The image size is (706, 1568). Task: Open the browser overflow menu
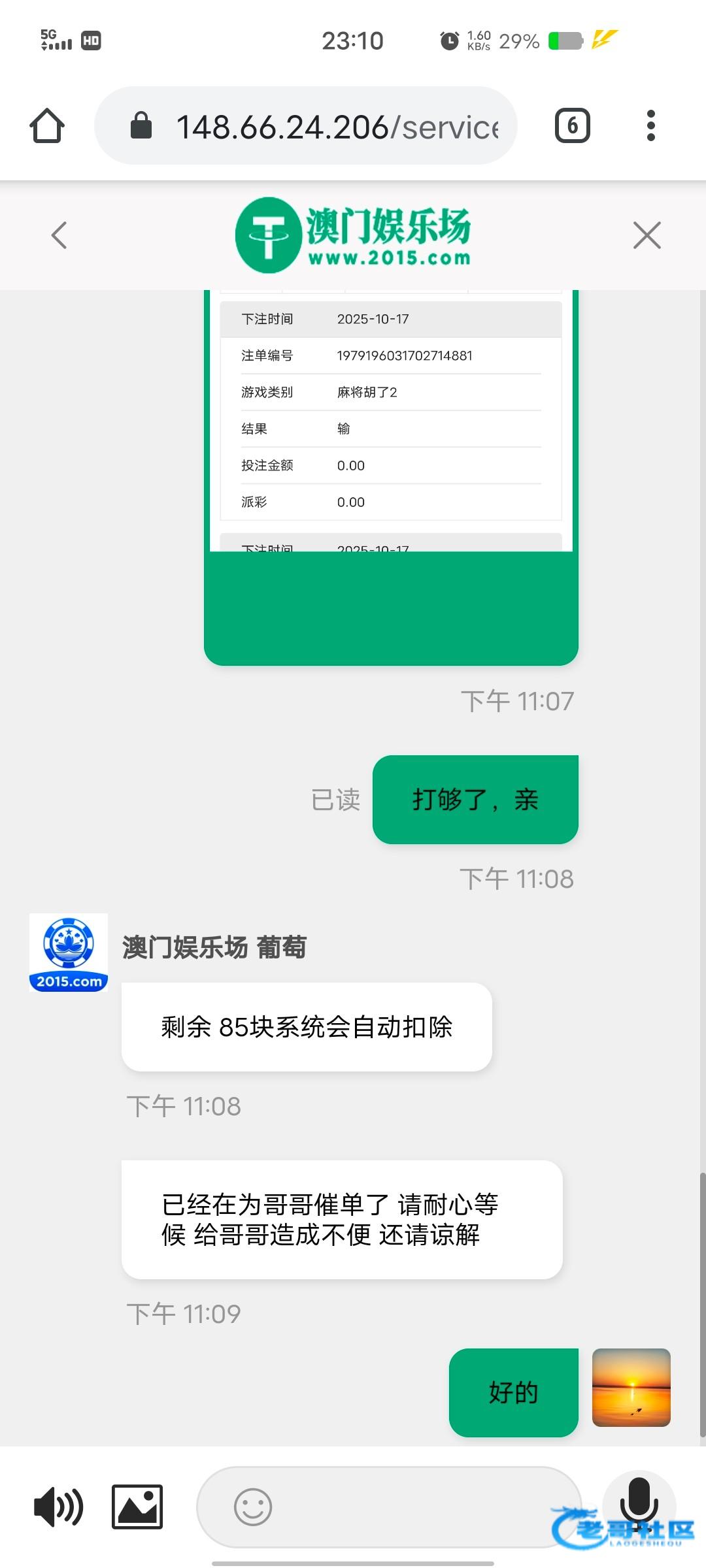coord(650,125)
